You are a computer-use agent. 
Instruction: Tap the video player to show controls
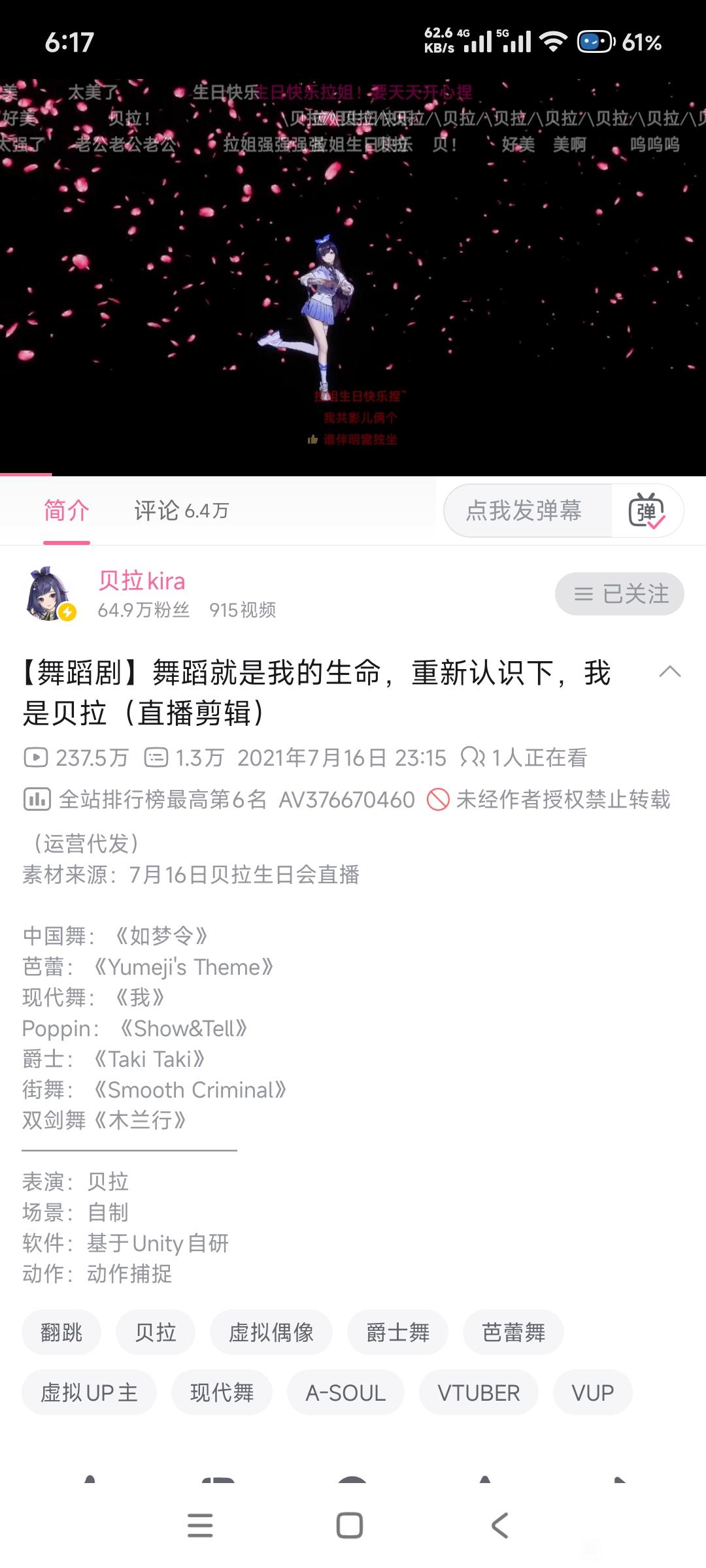353,274
